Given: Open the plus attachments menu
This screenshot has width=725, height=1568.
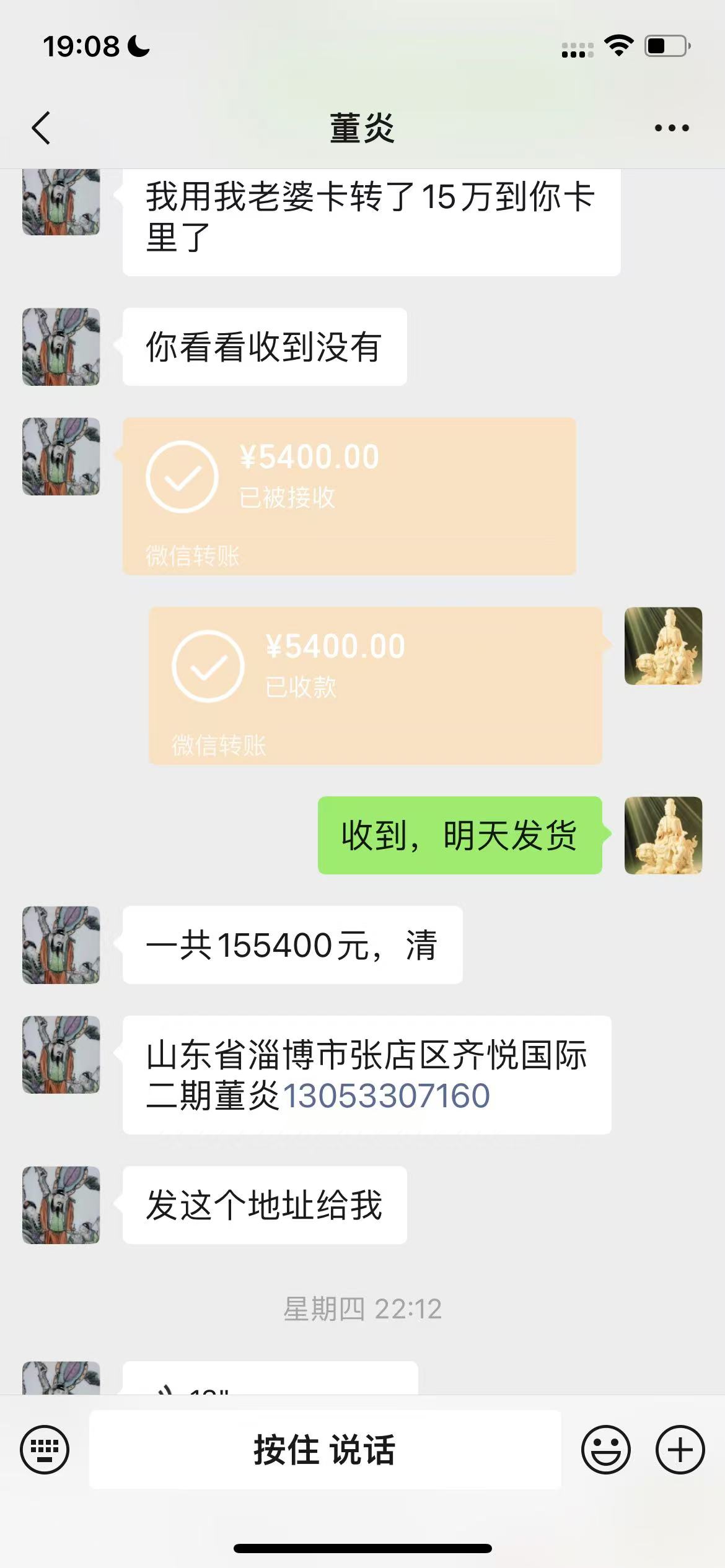Looking at the screenshot, I should point(680,1449).
